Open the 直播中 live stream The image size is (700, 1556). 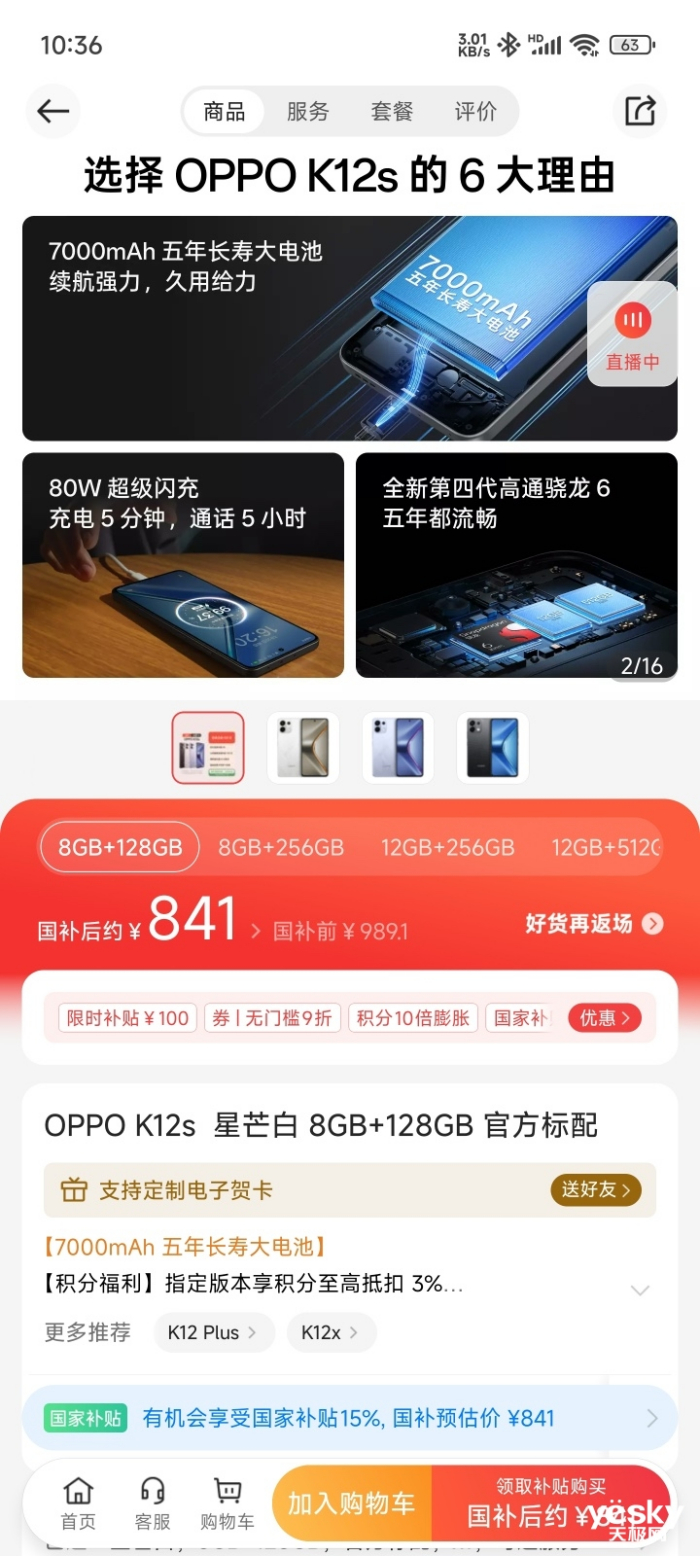[632, 334]
